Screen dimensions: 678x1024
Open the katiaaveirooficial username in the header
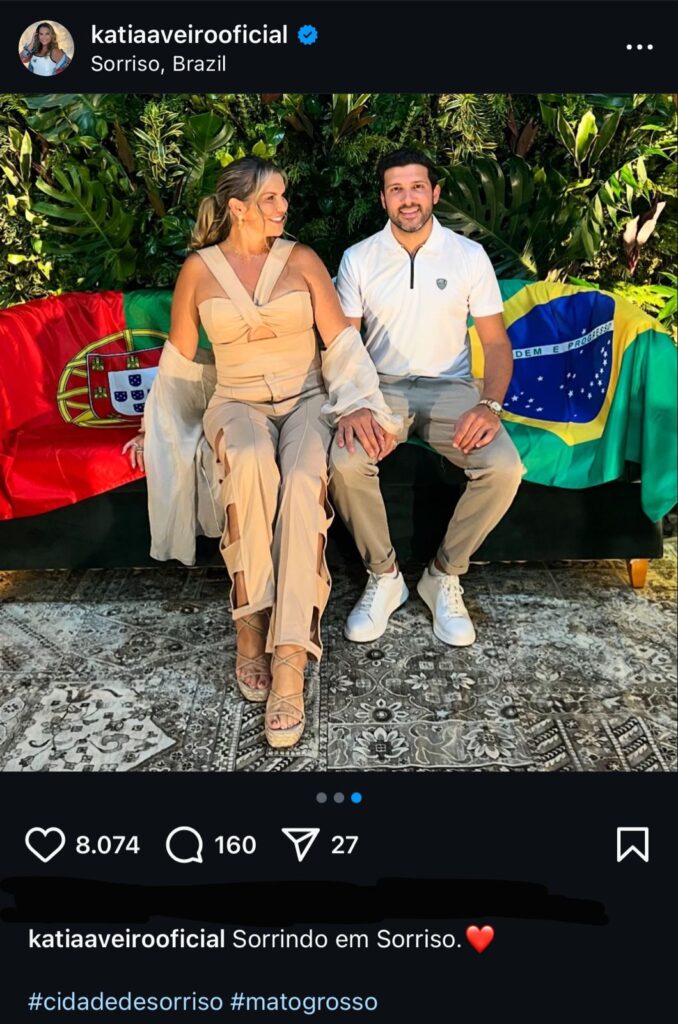[189, 35]
